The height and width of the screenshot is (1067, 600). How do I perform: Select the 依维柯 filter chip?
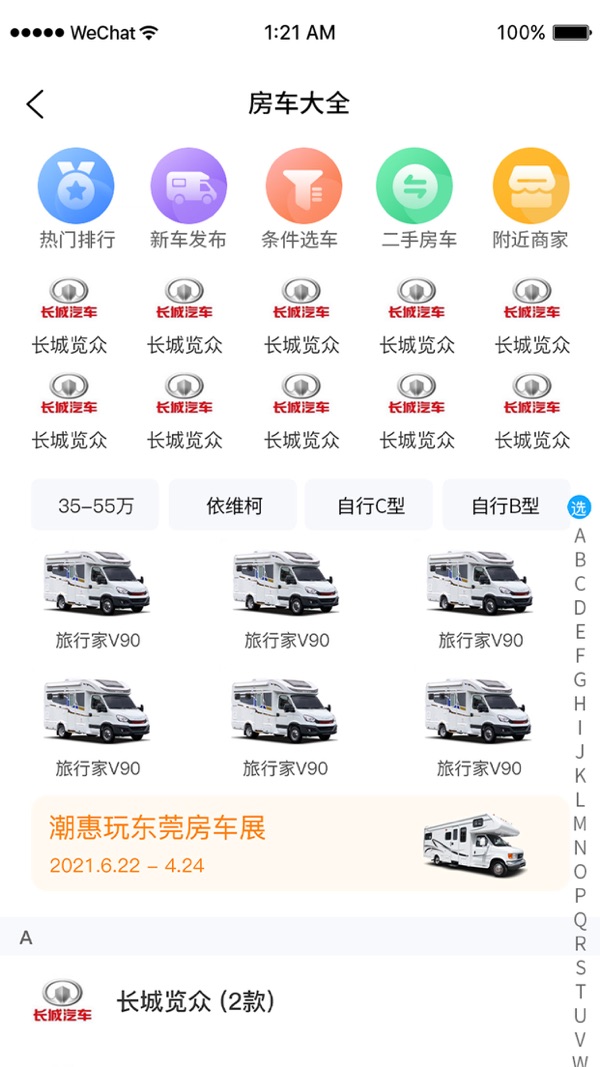click(x=233, y=506)
